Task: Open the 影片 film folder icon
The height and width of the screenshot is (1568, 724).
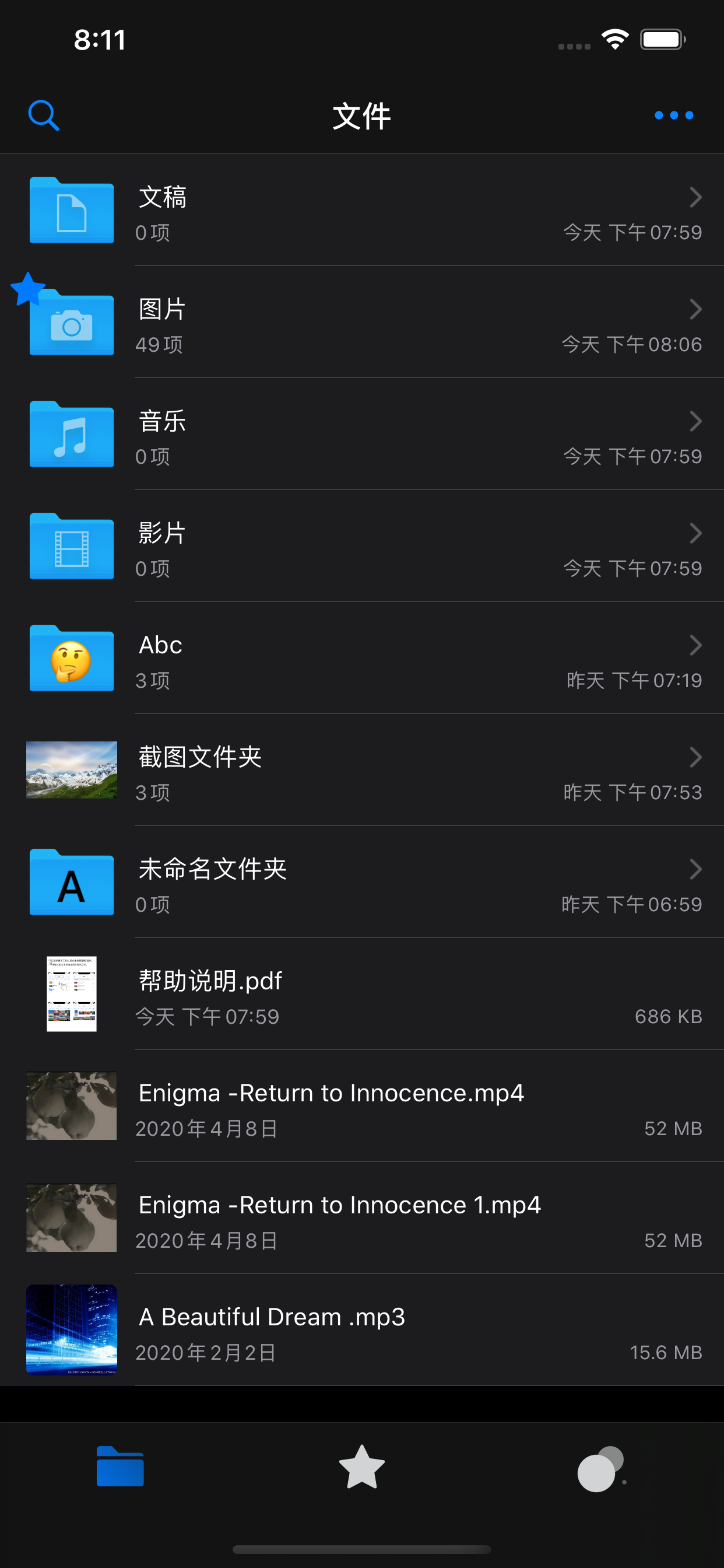Action: pyautogui.click(x=71, y=545)
